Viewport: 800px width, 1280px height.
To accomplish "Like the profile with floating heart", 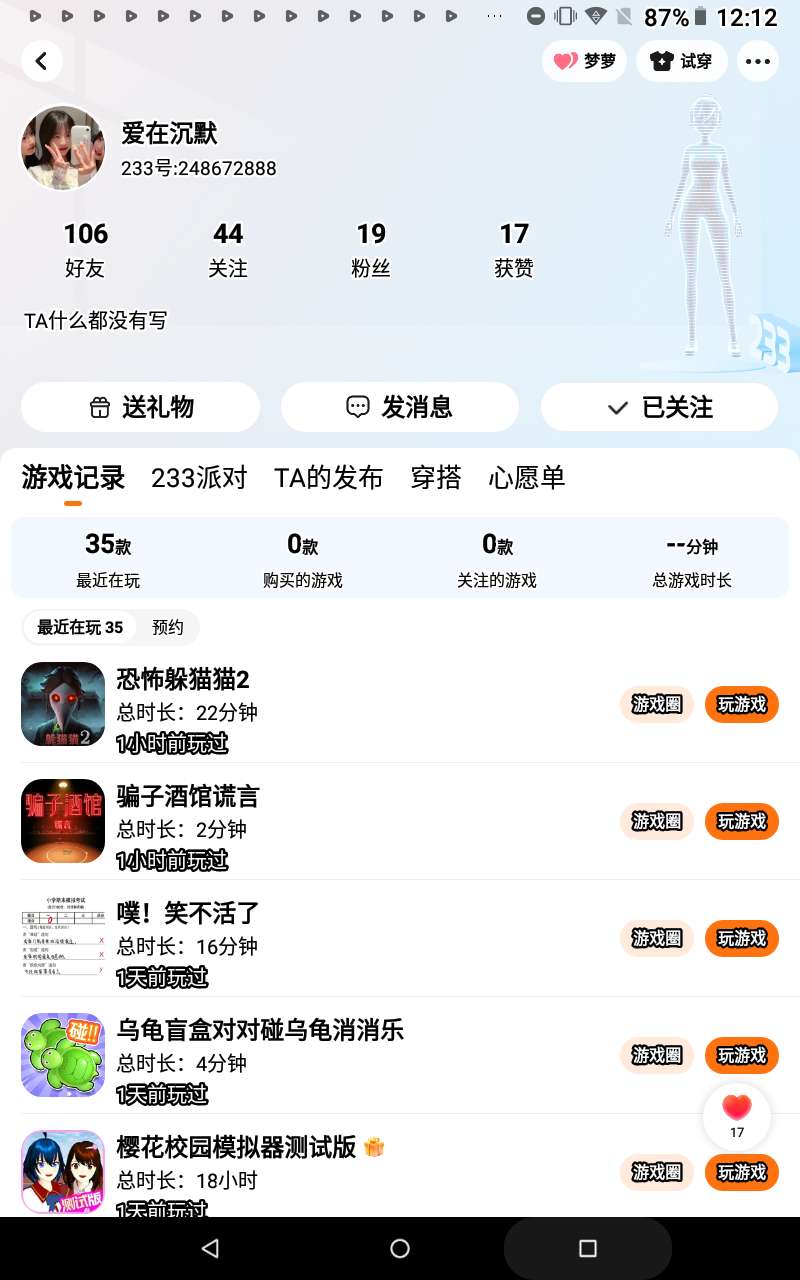I will point(737,1115).
